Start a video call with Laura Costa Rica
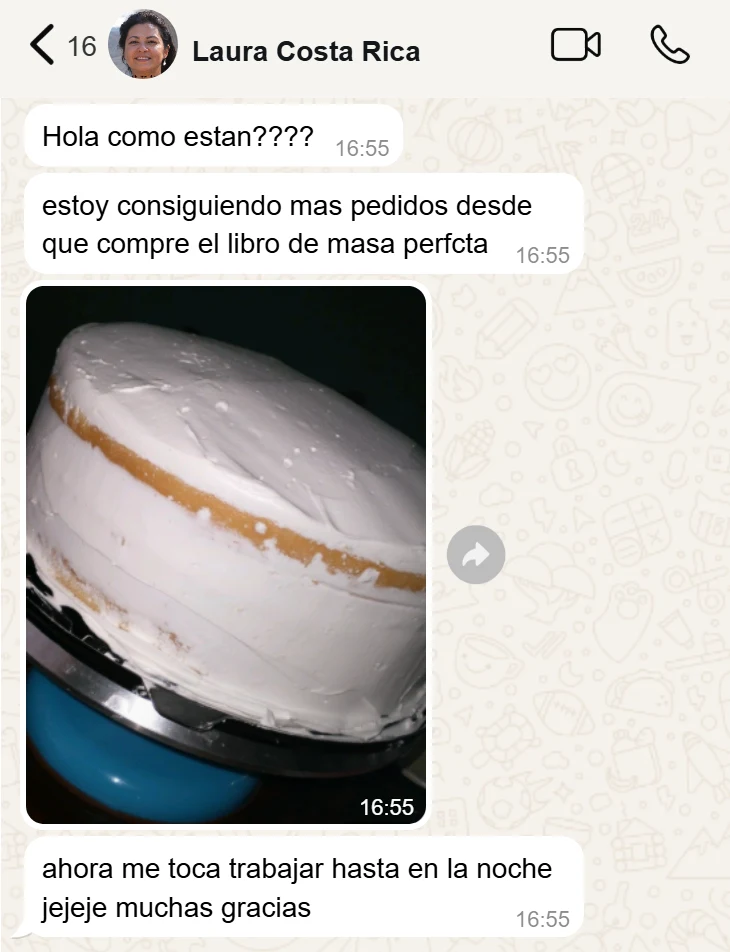 576,45
